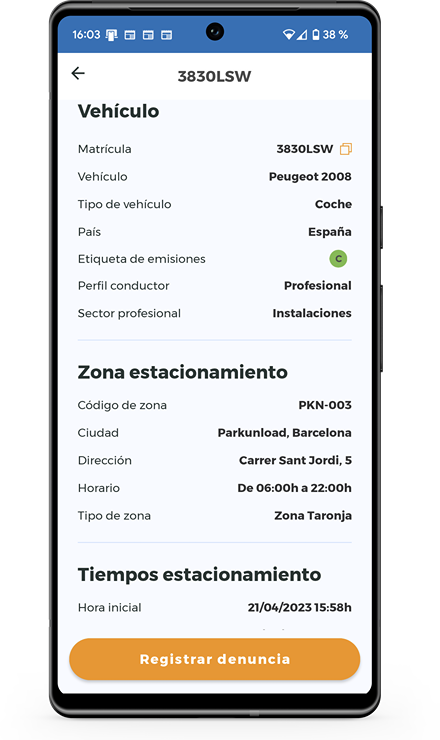Go back using the top-left arrow

tap(78, 73)
